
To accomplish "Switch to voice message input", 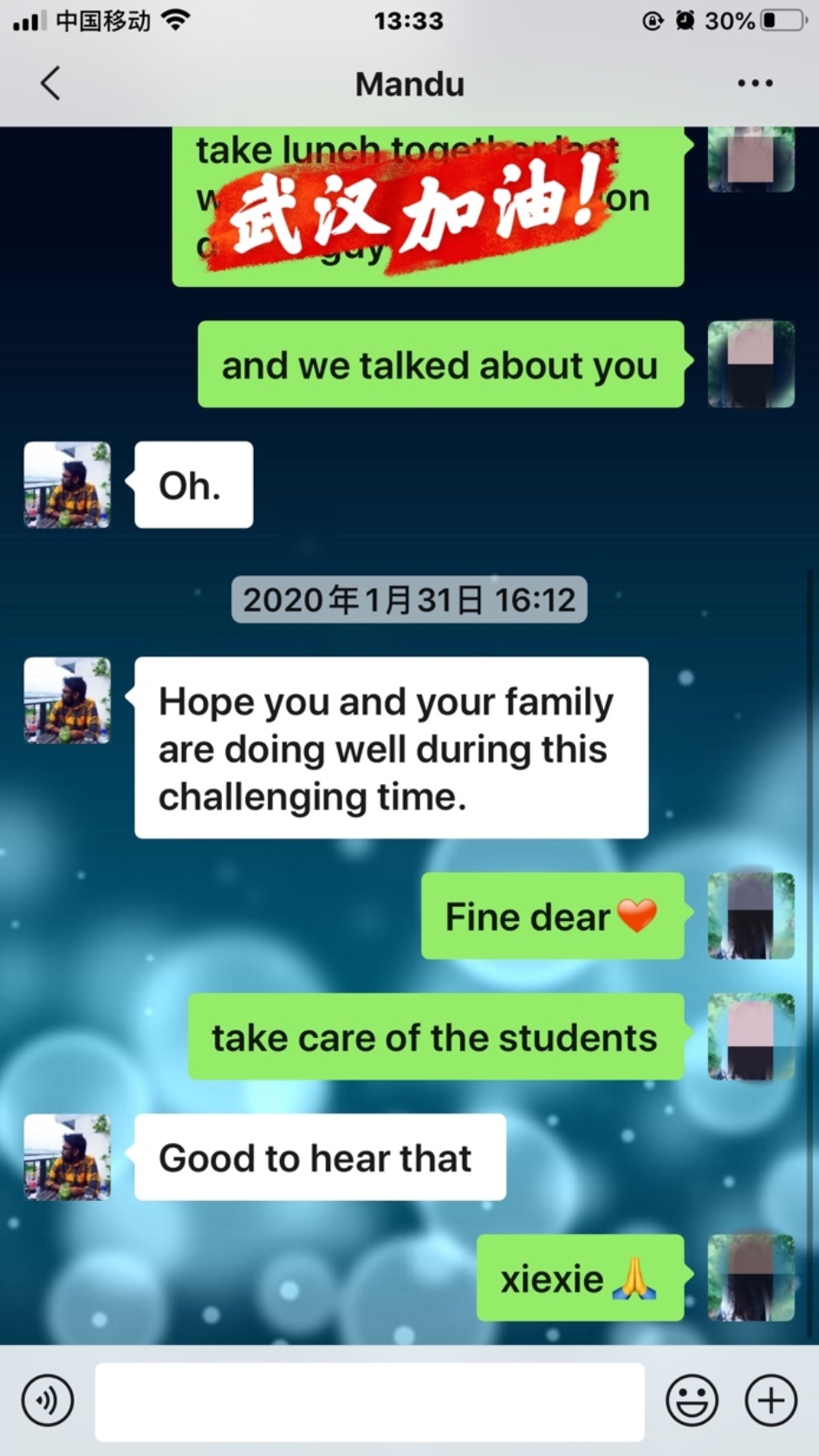I will coord(48,1401).
